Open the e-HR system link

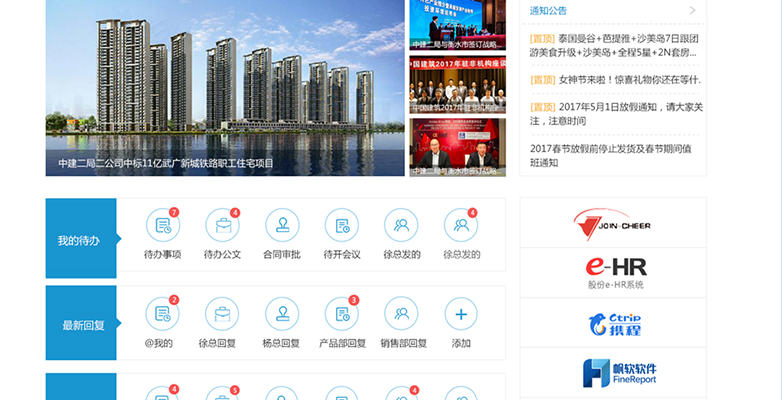(x=614, y=273)
